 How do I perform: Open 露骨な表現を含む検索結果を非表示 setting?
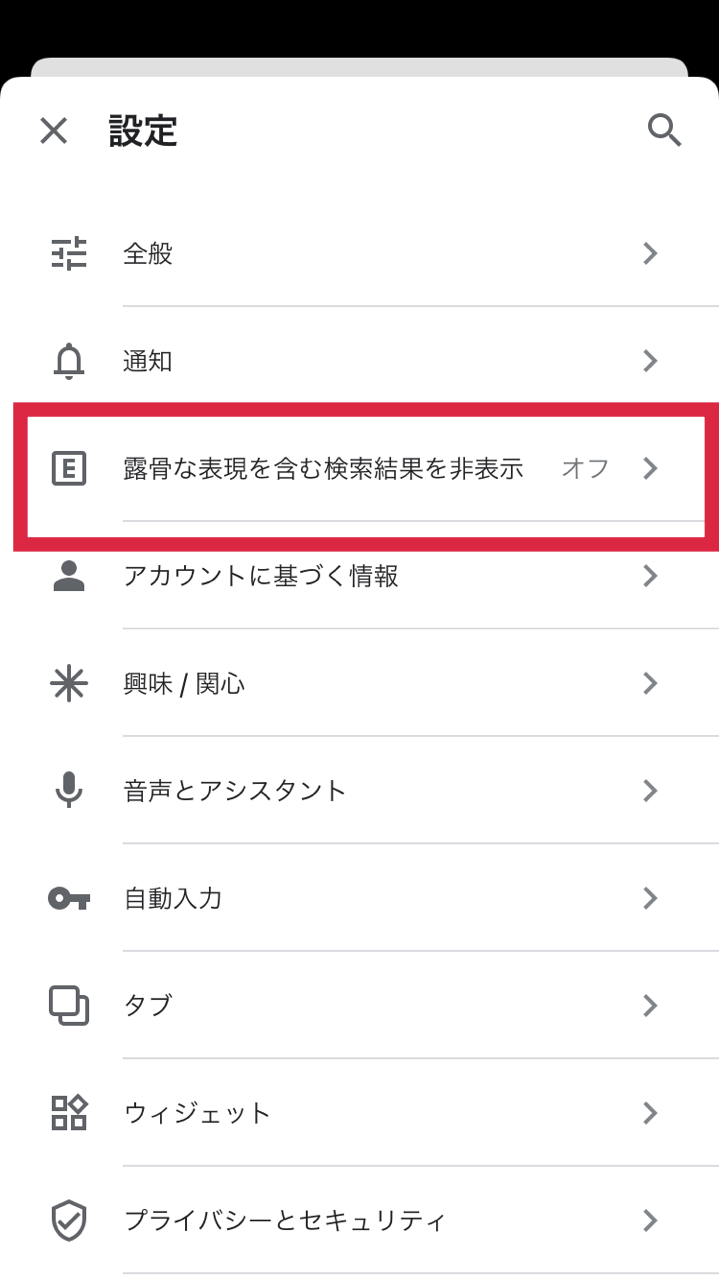(360, 468)
